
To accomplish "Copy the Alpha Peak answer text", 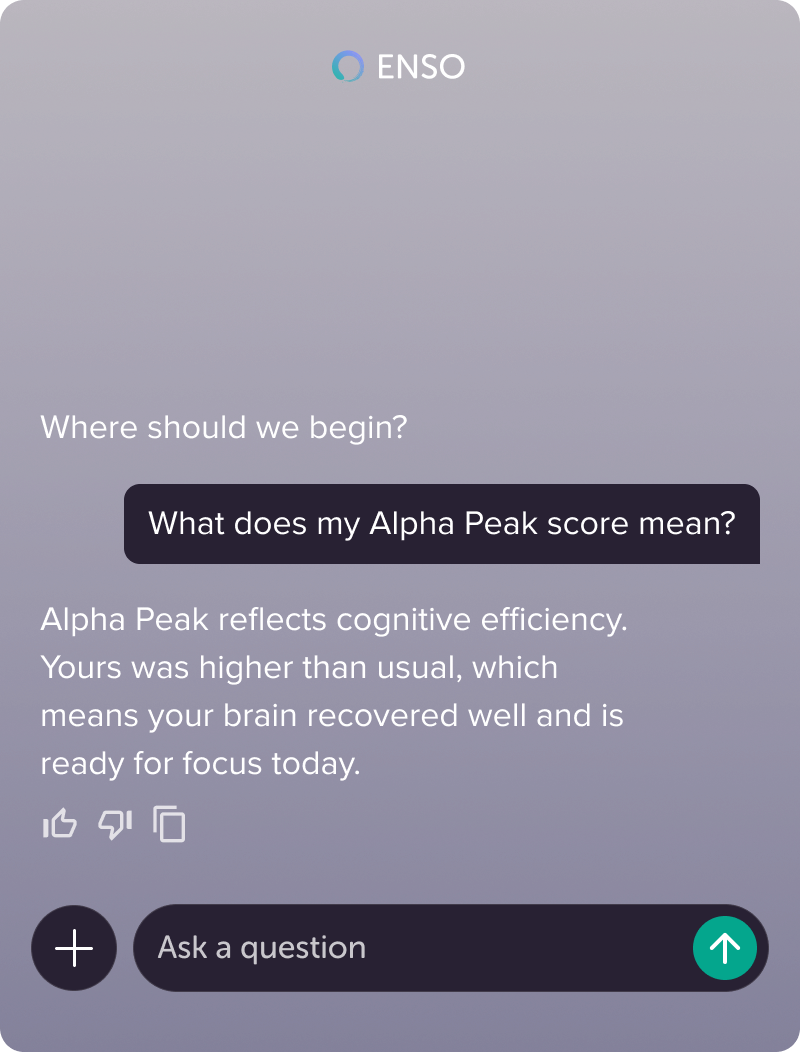I will (170, 824).
